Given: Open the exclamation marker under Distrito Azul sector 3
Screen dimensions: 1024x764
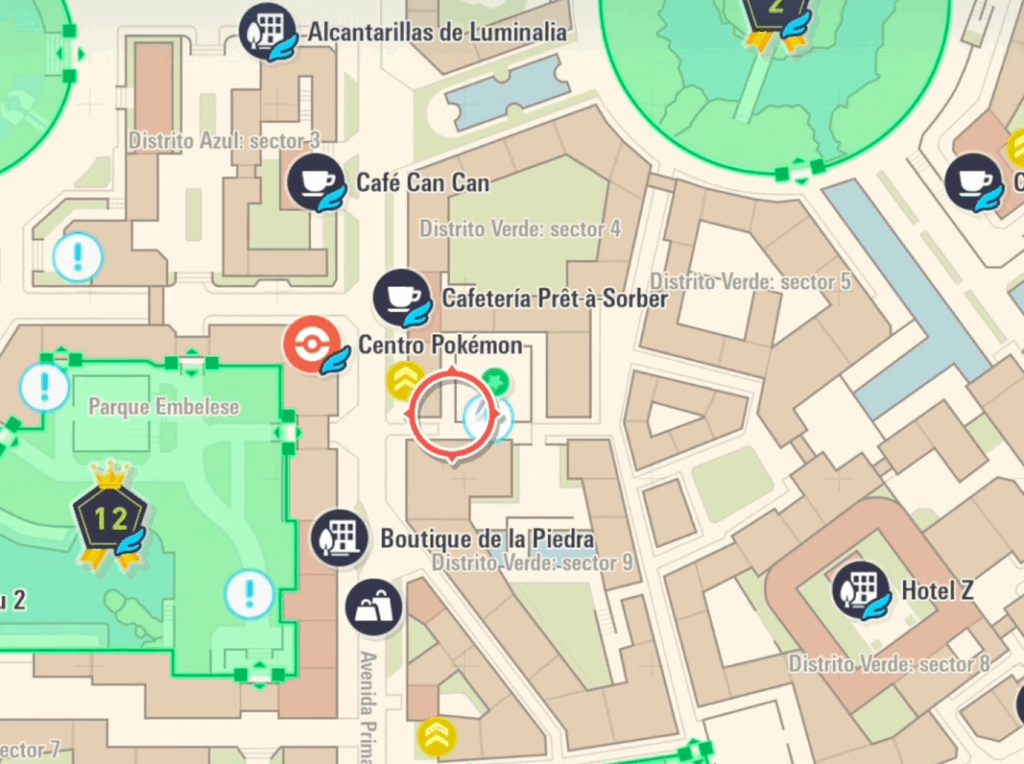Looking at the screenshot, I should (77, 257).
